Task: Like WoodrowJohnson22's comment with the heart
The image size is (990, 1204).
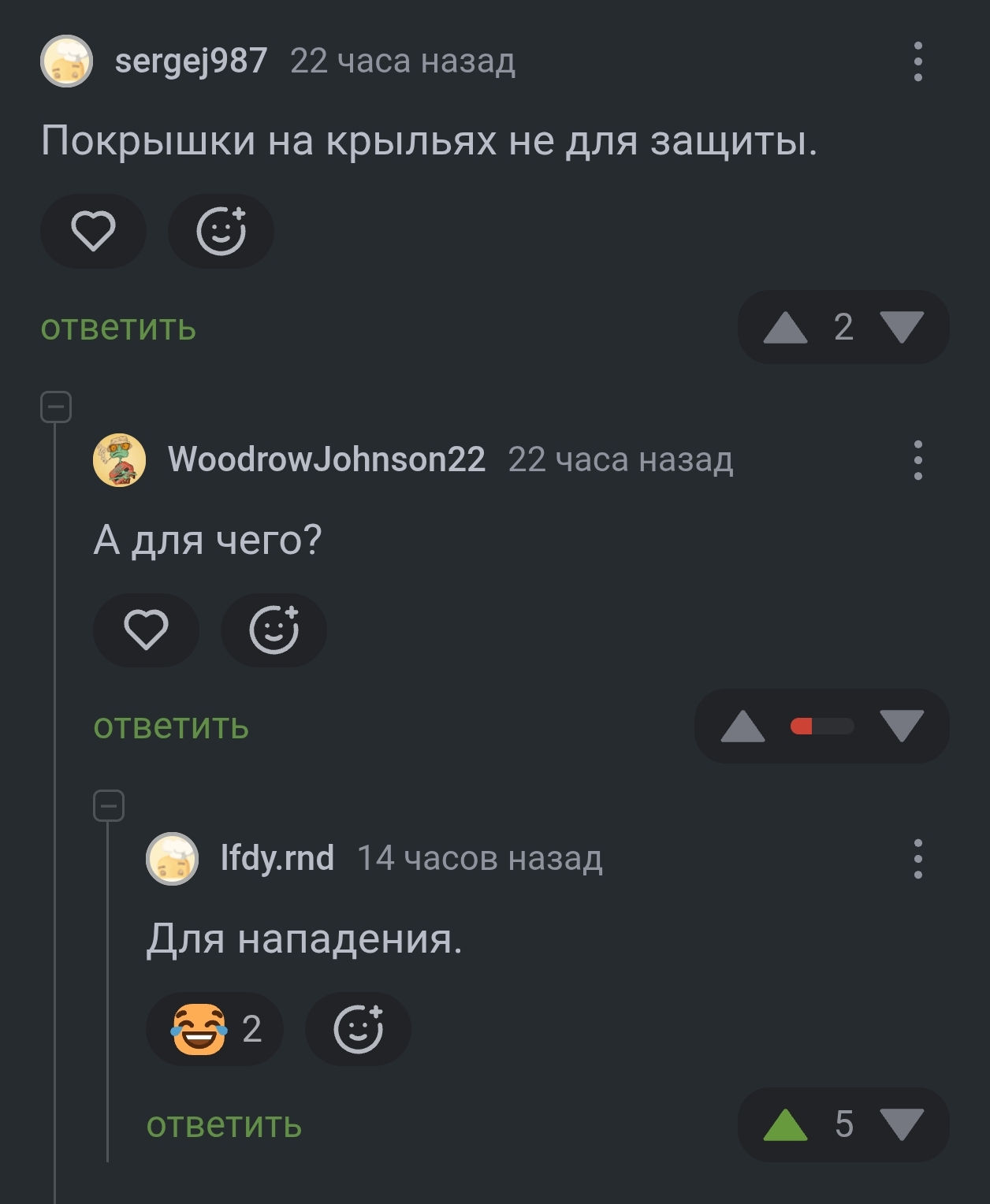Action: pos(146,630)
